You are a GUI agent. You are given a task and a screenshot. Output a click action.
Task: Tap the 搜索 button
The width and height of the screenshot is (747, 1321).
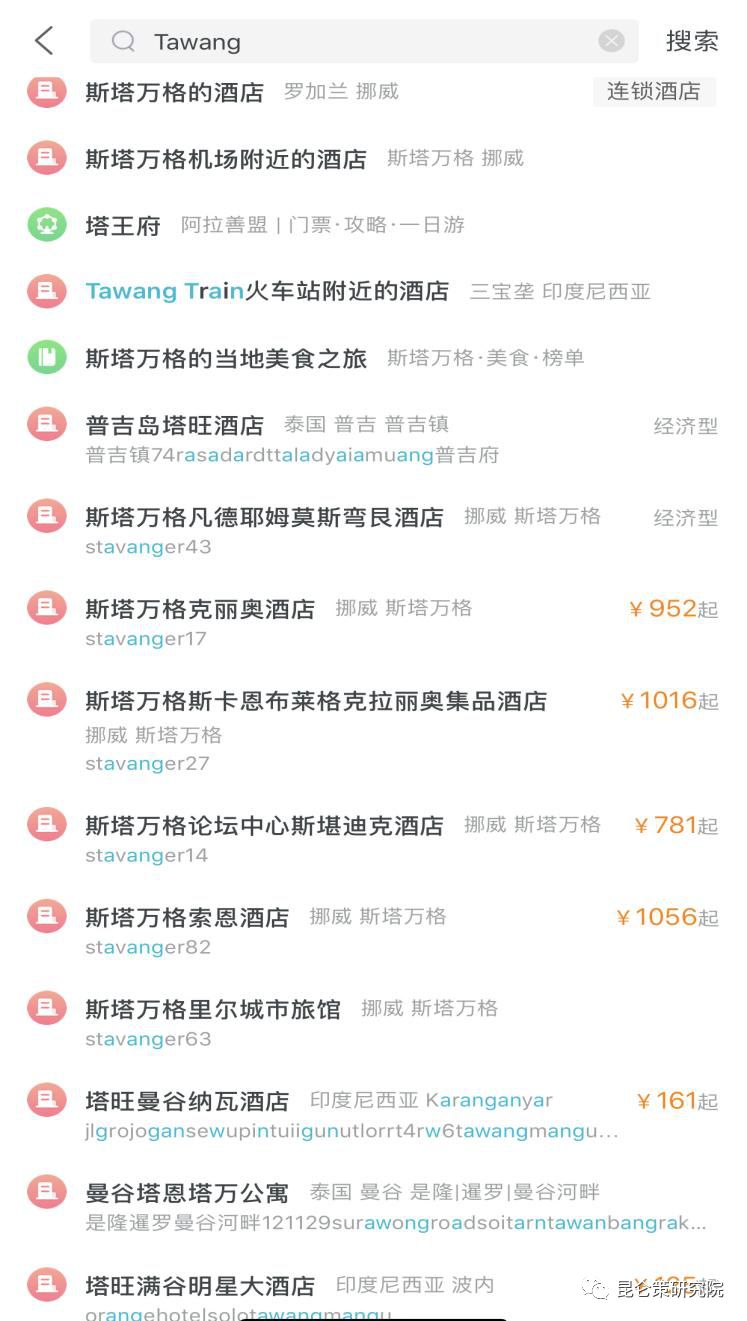point(692,41)
